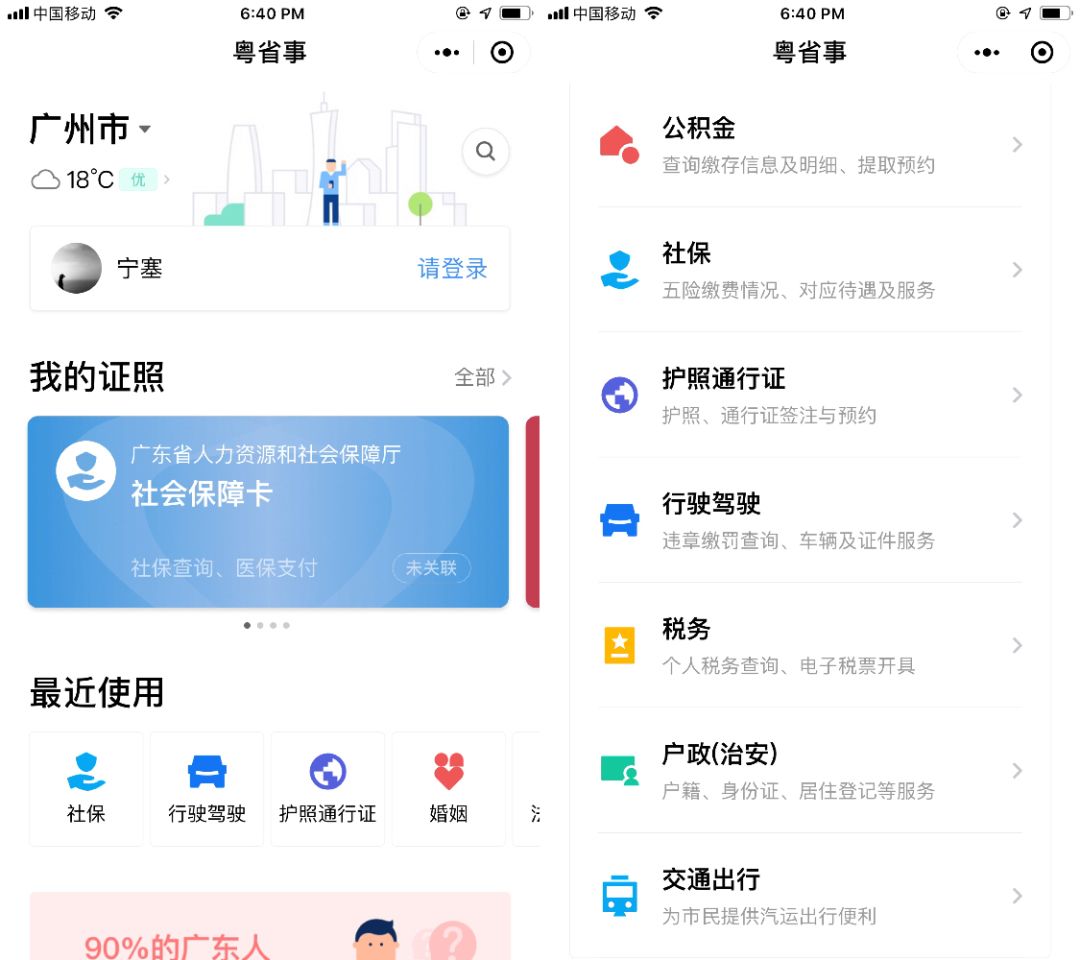Open 行驶驾驶 tile in 最近使用
The height and width of the screenshot is (960, 1080).
coord(207,788)
